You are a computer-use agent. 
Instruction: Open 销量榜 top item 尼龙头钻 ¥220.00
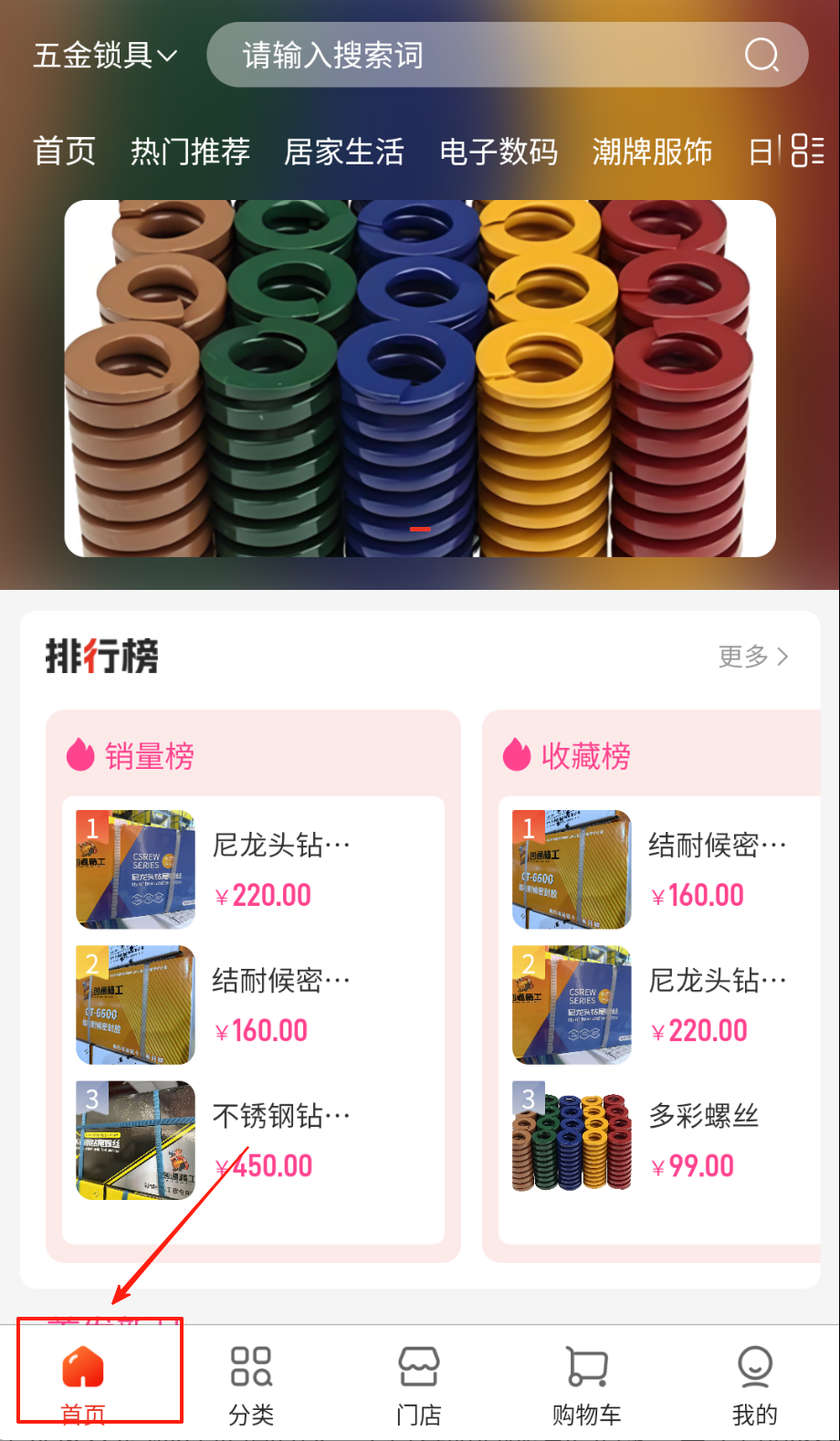point(254,869)
